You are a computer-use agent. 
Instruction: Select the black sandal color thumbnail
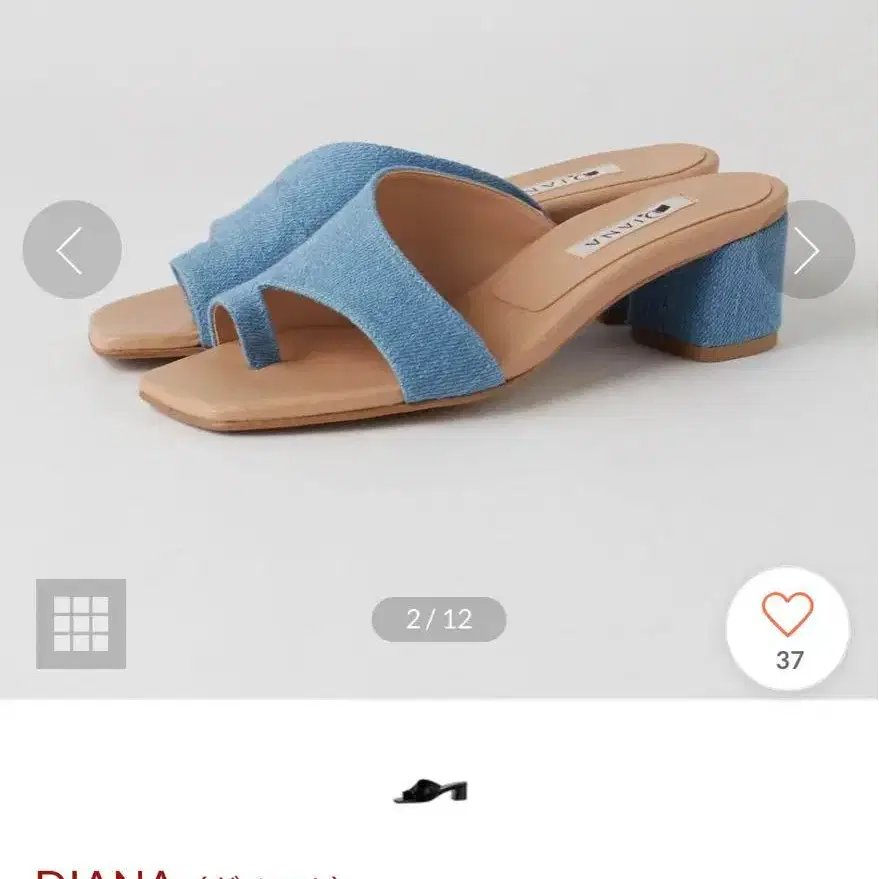click(x=432, y=793)
